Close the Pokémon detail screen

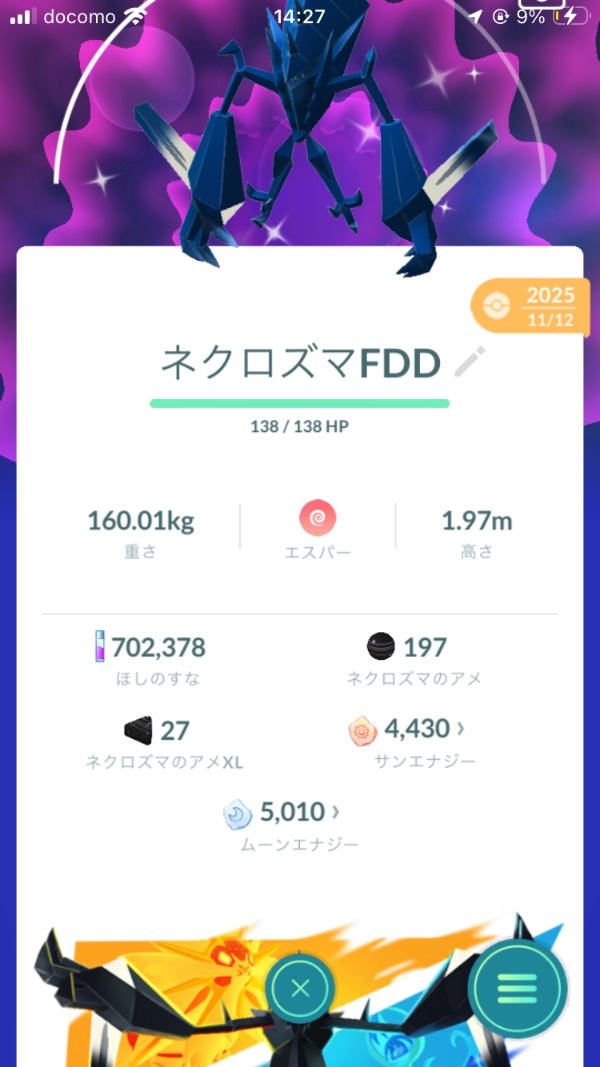point(300,990)
